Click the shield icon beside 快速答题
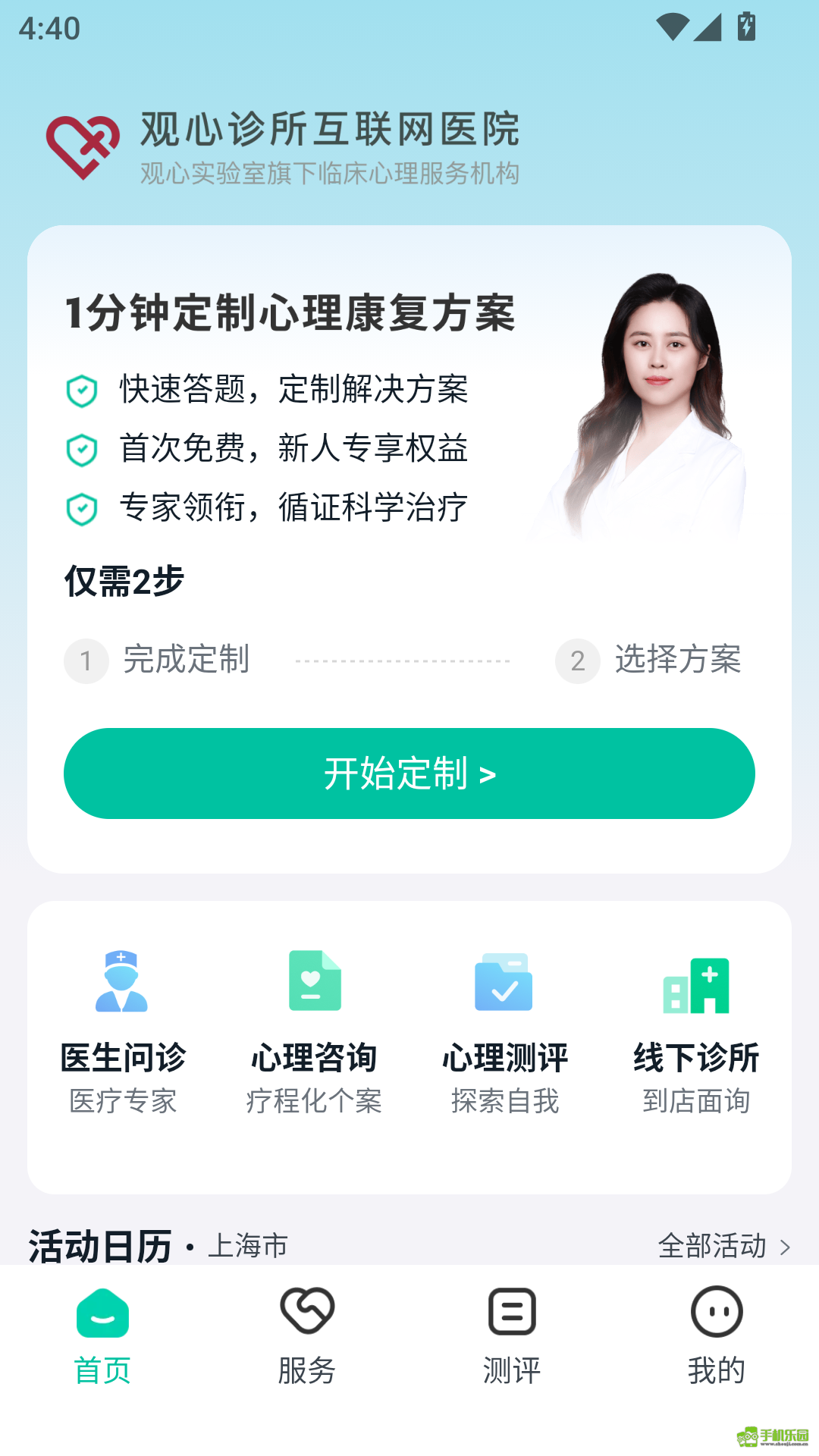The image size is (819, 1456). pyautogui.click(x=81, y=391)
